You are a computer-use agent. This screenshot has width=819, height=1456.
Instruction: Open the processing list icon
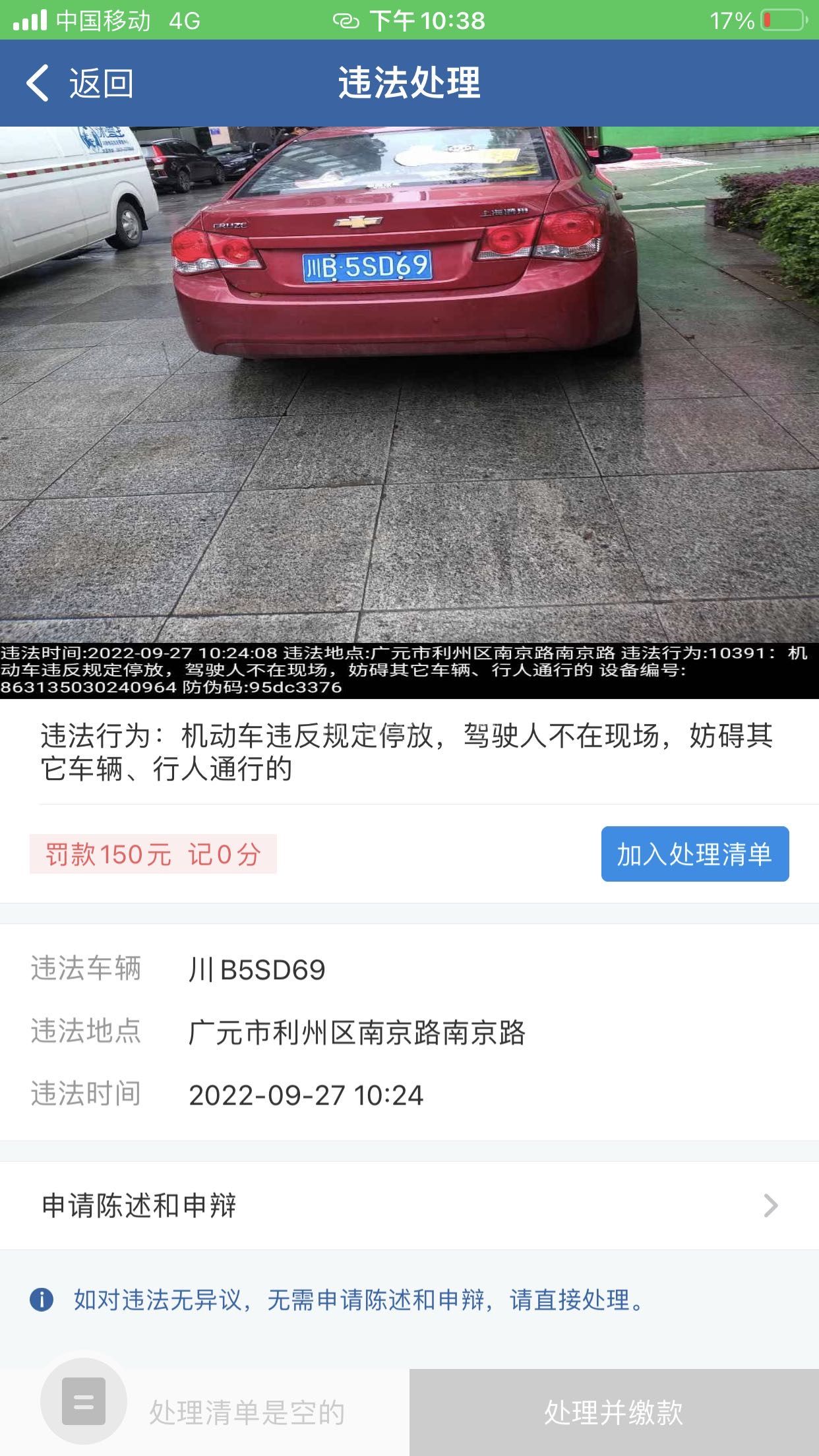coord(84,1401)
